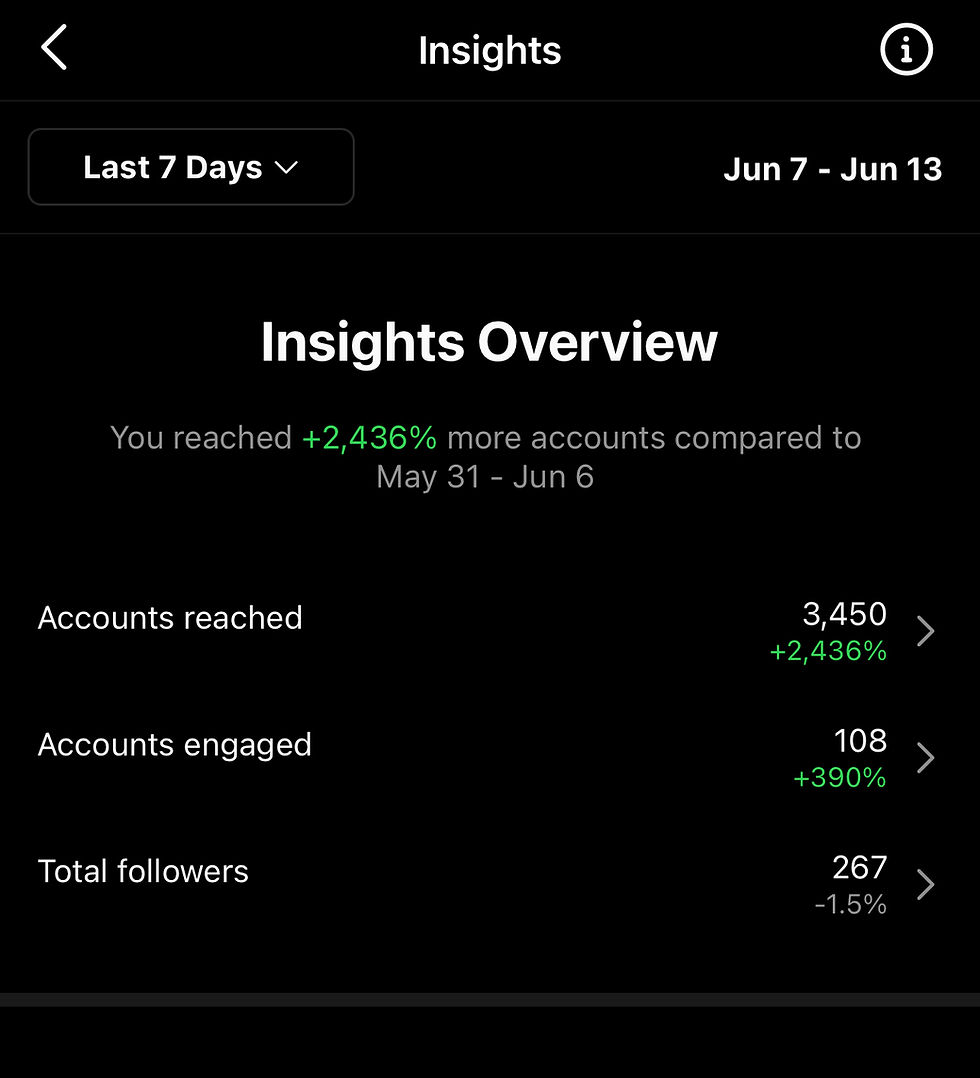Expand the Last 7 Days dropdown
980x1078 pixels.
click(191, 167)
